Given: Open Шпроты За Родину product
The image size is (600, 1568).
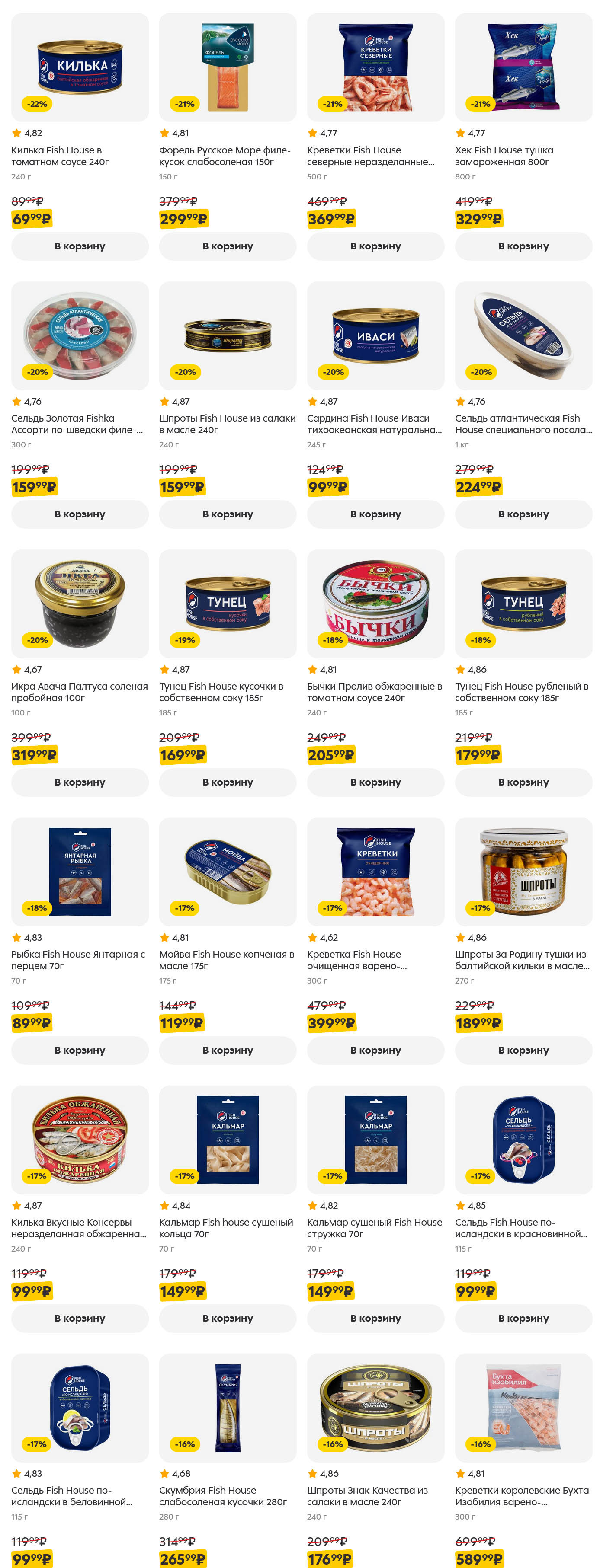Looking at the screenshot, I should [521, 959].
